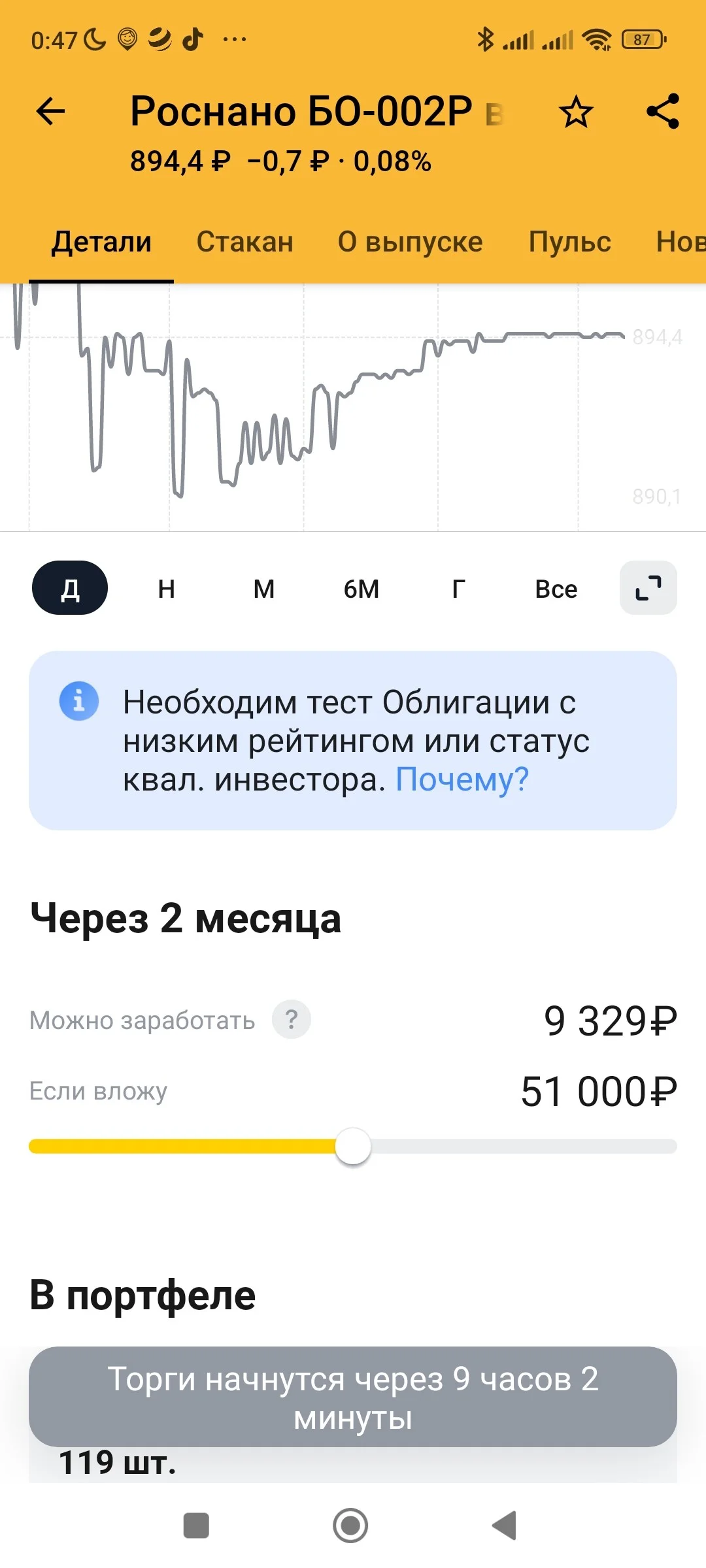The image size is (706, 1568).
Task: Go back using the header arrow
Action: [50, 111]
